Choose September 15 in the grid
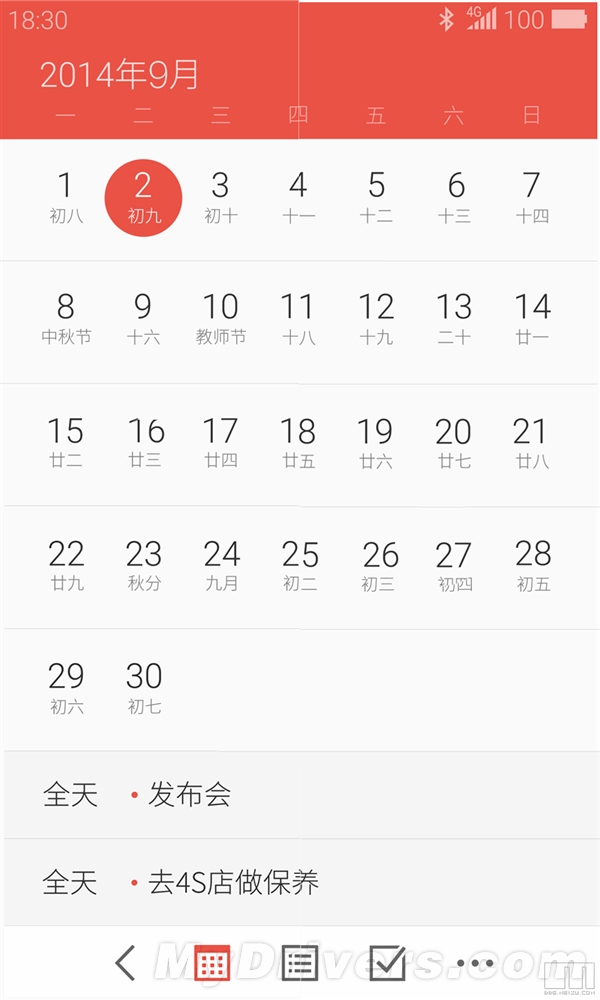The height and width of the screenshot is (1000, 600). [66, 443]
